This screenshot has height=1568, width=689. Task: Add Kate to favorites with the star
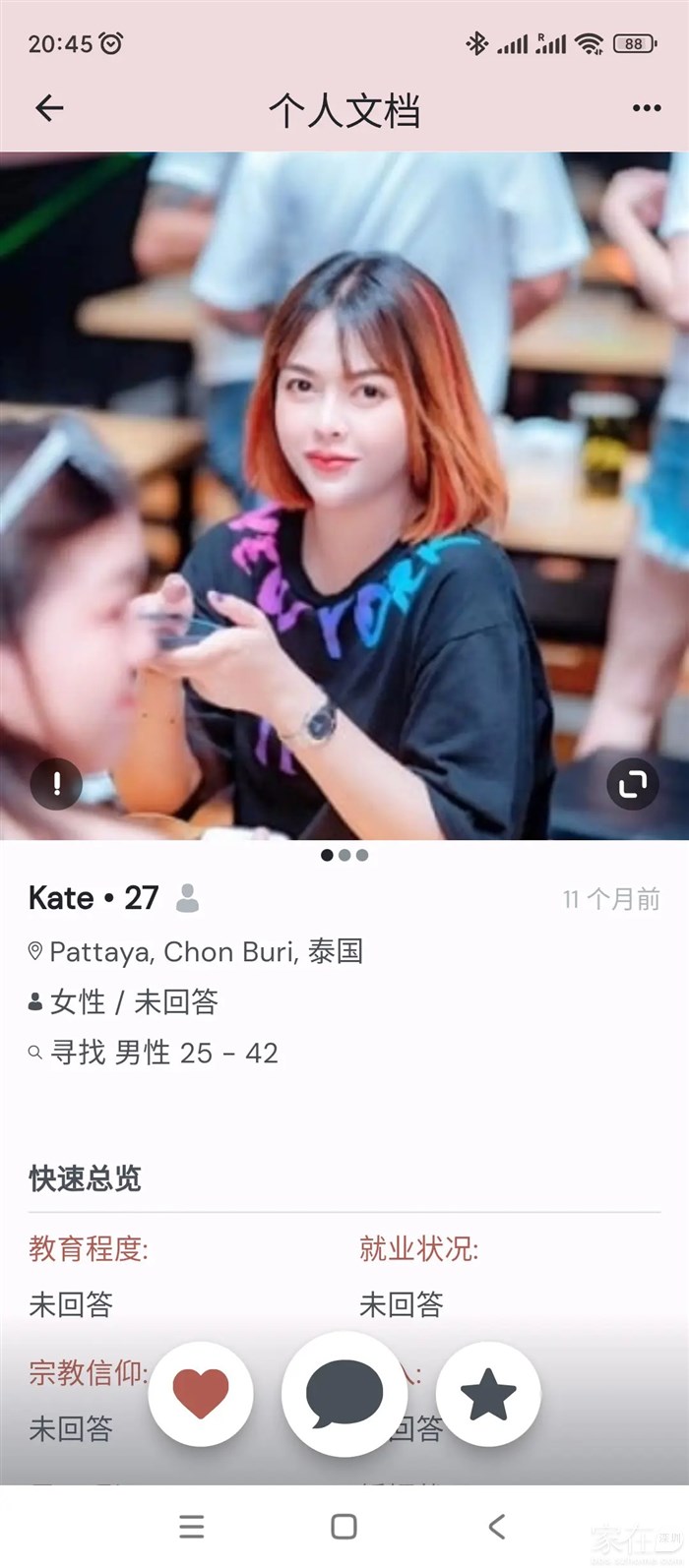point(488,1393)
